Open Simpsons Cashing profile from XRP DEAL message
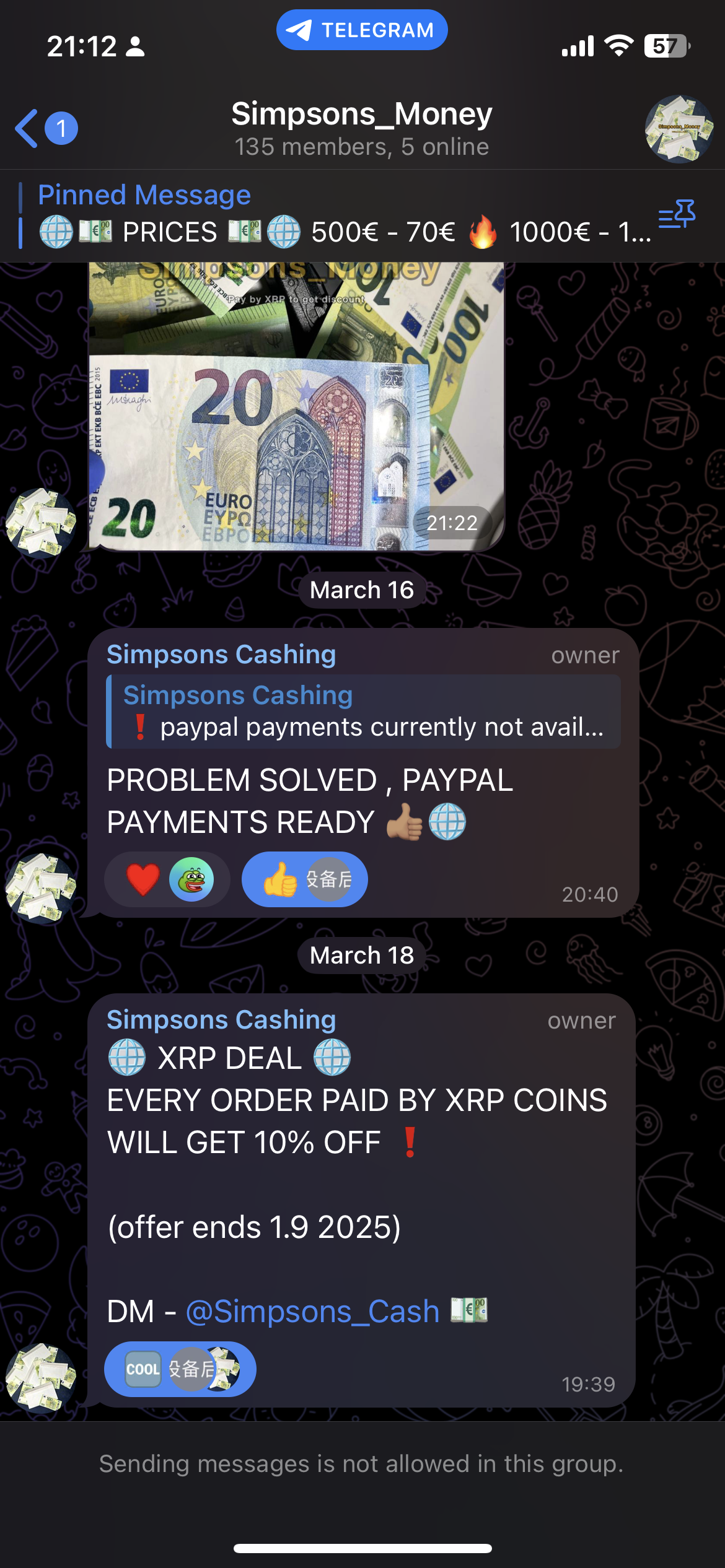 [x=221, y=1020]
